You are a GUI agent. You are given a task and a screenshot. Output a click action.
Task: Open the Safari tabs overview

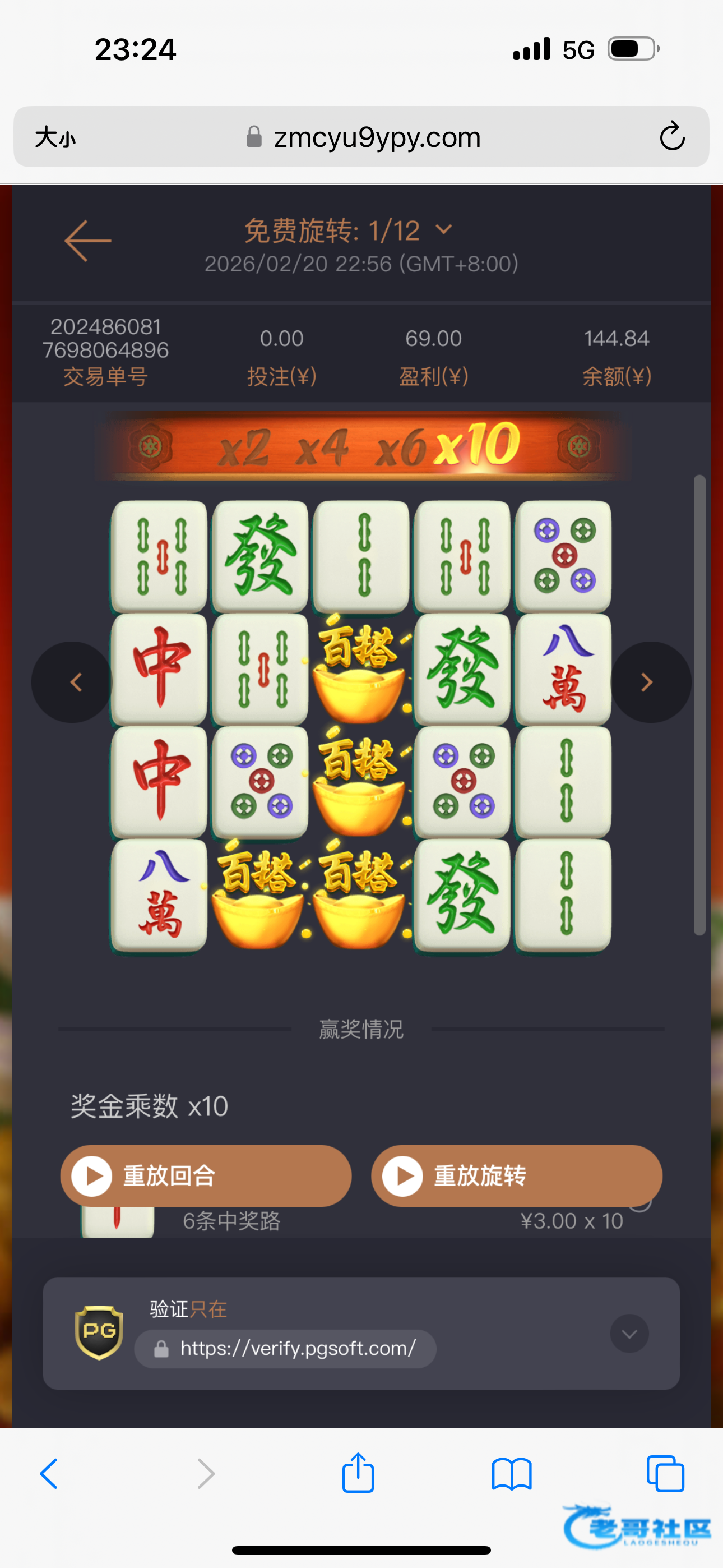[x=665, y=1474]
